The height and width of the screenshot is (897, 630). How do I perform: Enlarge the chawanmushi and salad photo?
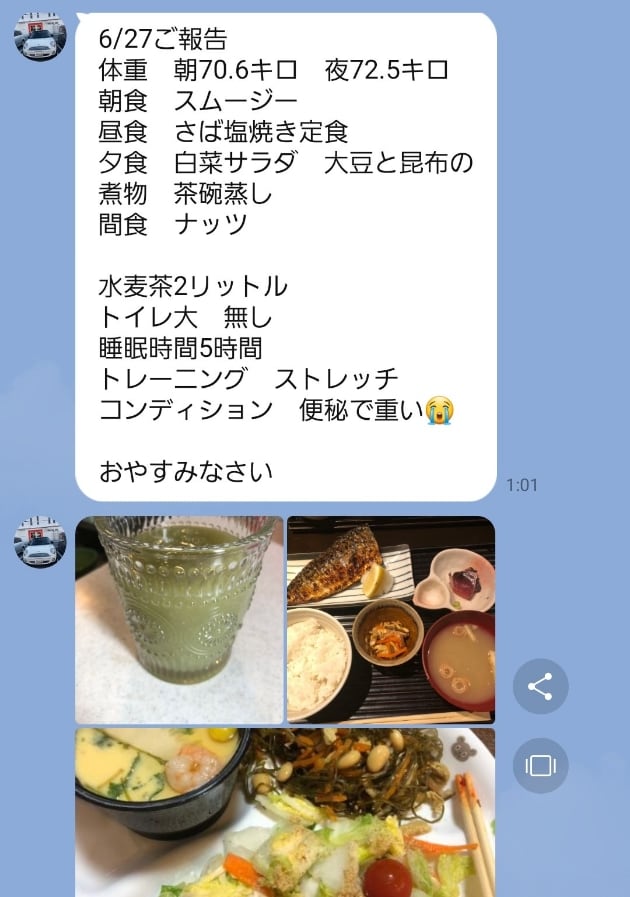click(x=285, y=812)
